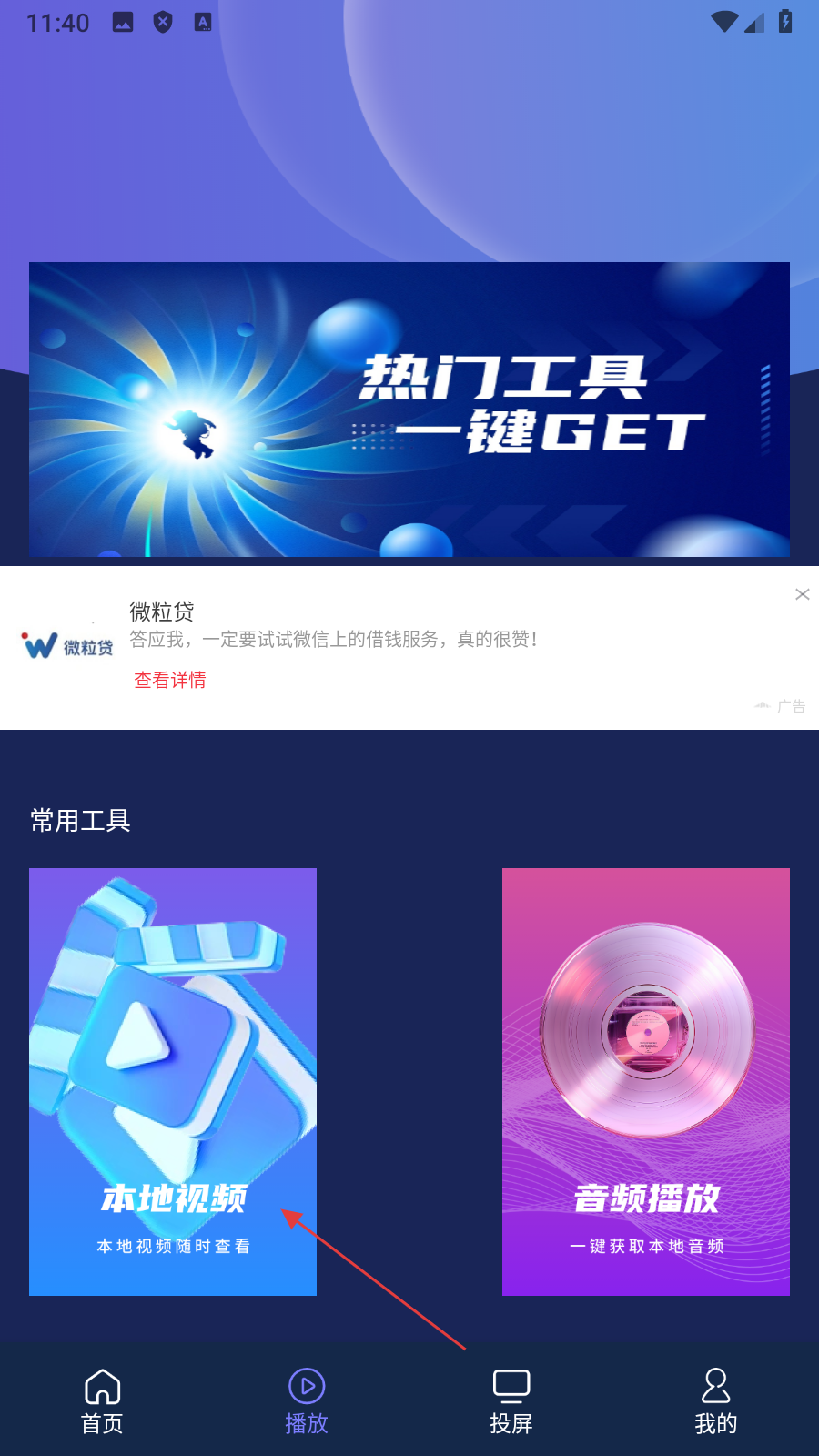Image resolution: width=819 pixels, height=1456 pixels.
Task: Switch to the 首页 tab
Action: 102,1401
